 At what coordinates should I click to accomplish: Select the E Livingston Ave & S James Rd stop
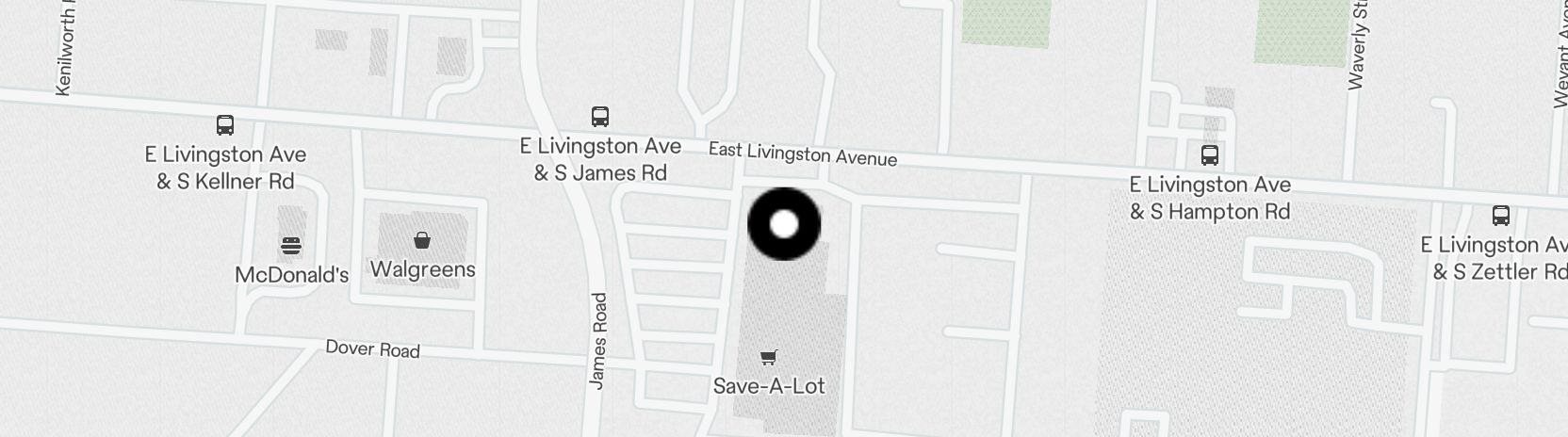coord(600,117)
